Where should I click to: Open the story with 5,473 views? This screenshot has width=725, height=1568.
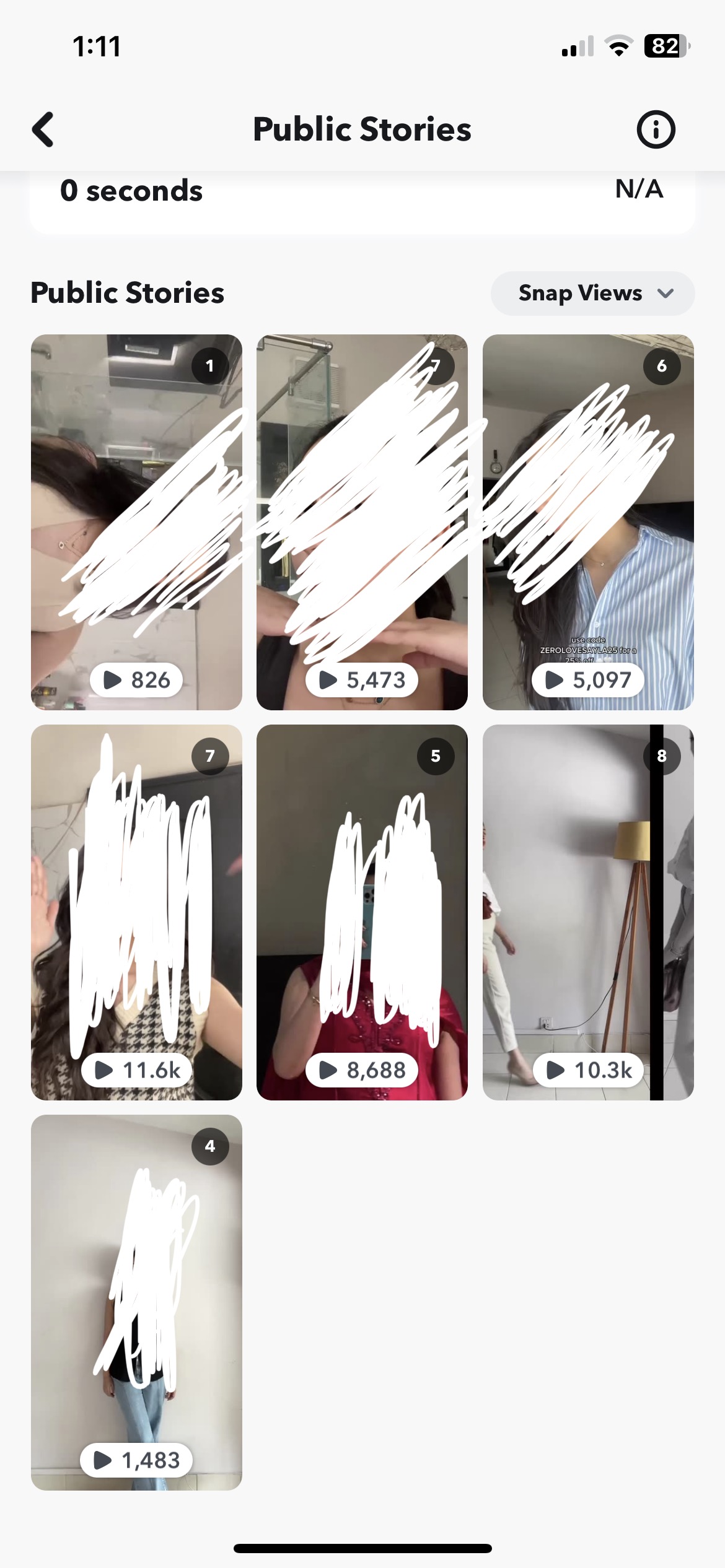coord(362,522)
